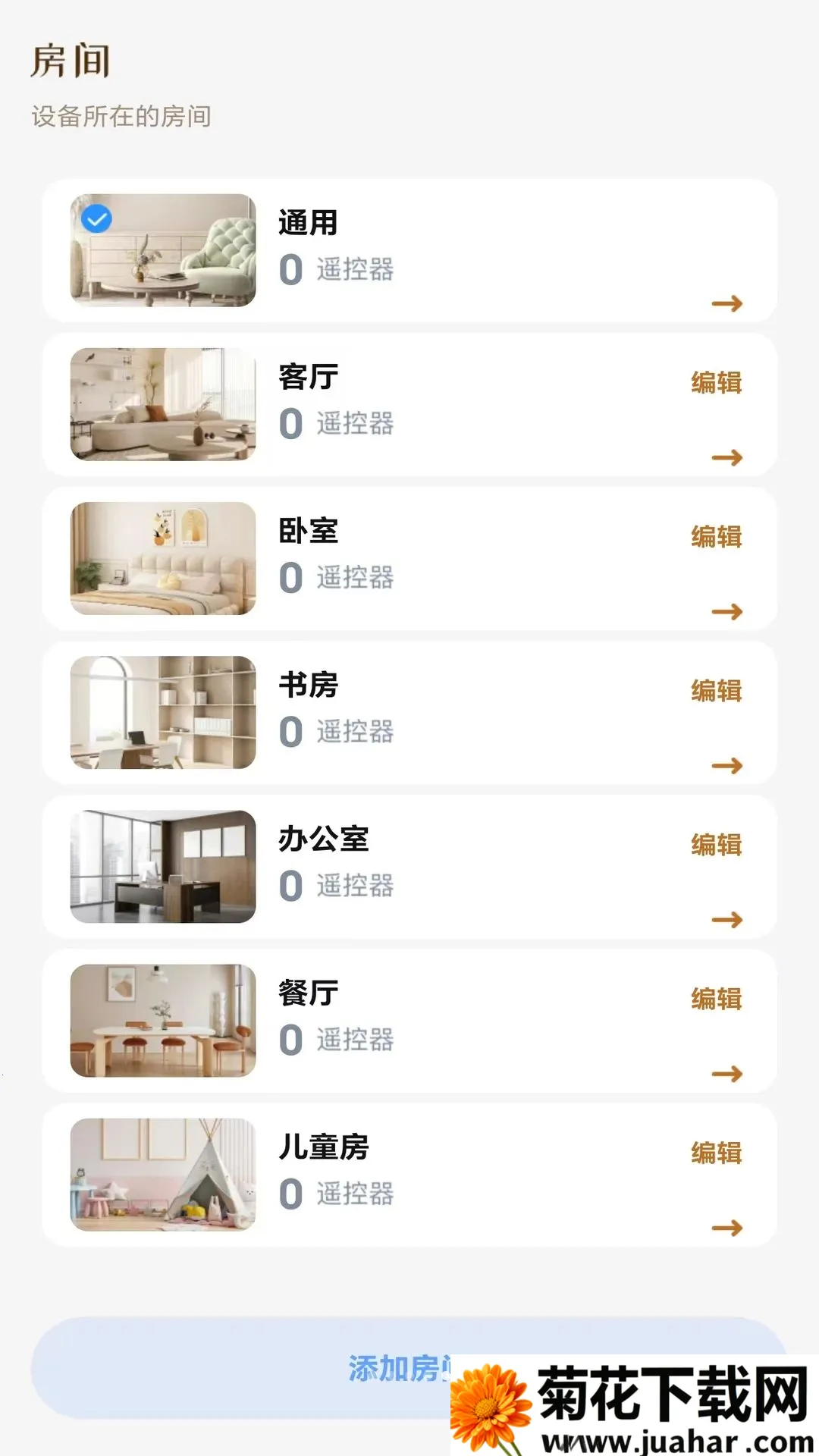Edit the 卧室 room

(x=716, y=536)
